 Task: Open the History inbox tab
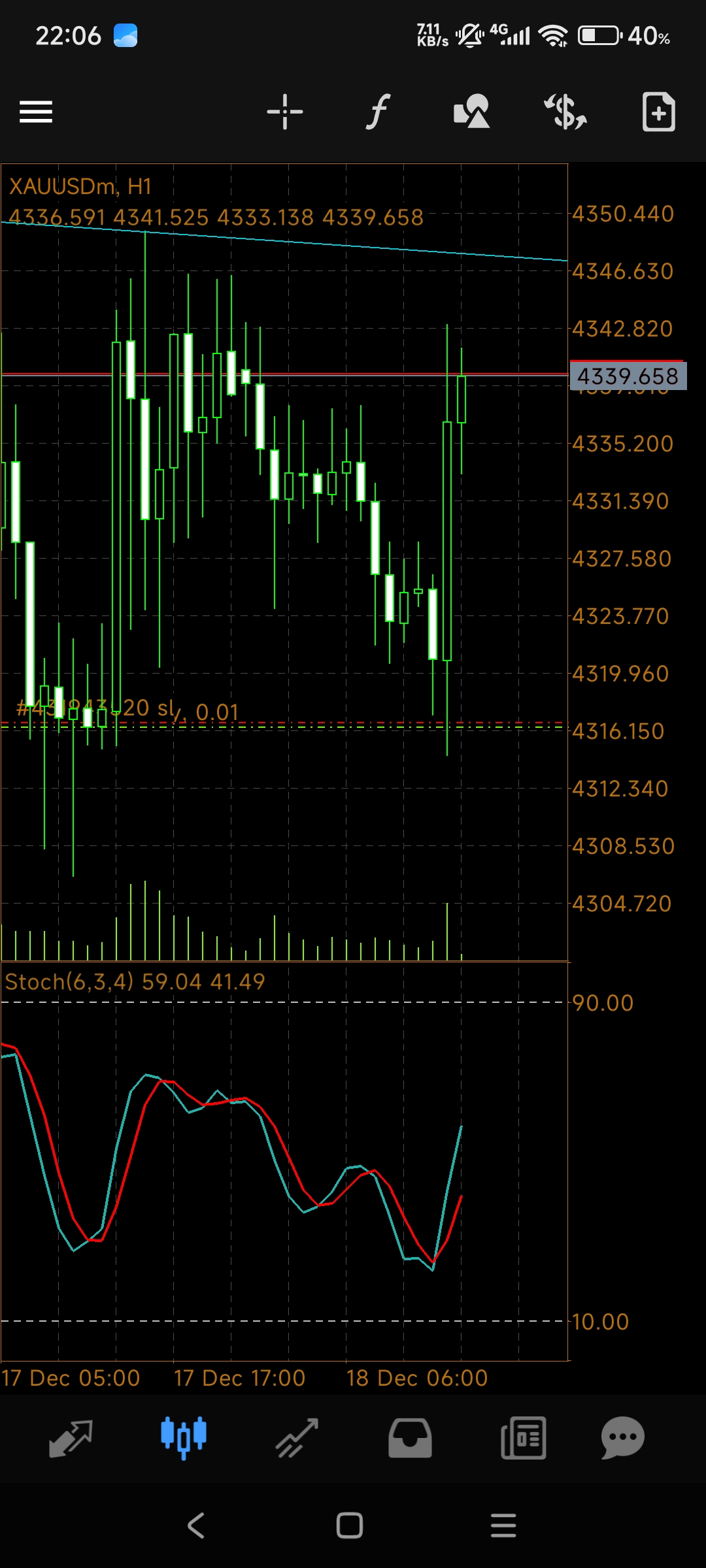[x=410, y=1438]
